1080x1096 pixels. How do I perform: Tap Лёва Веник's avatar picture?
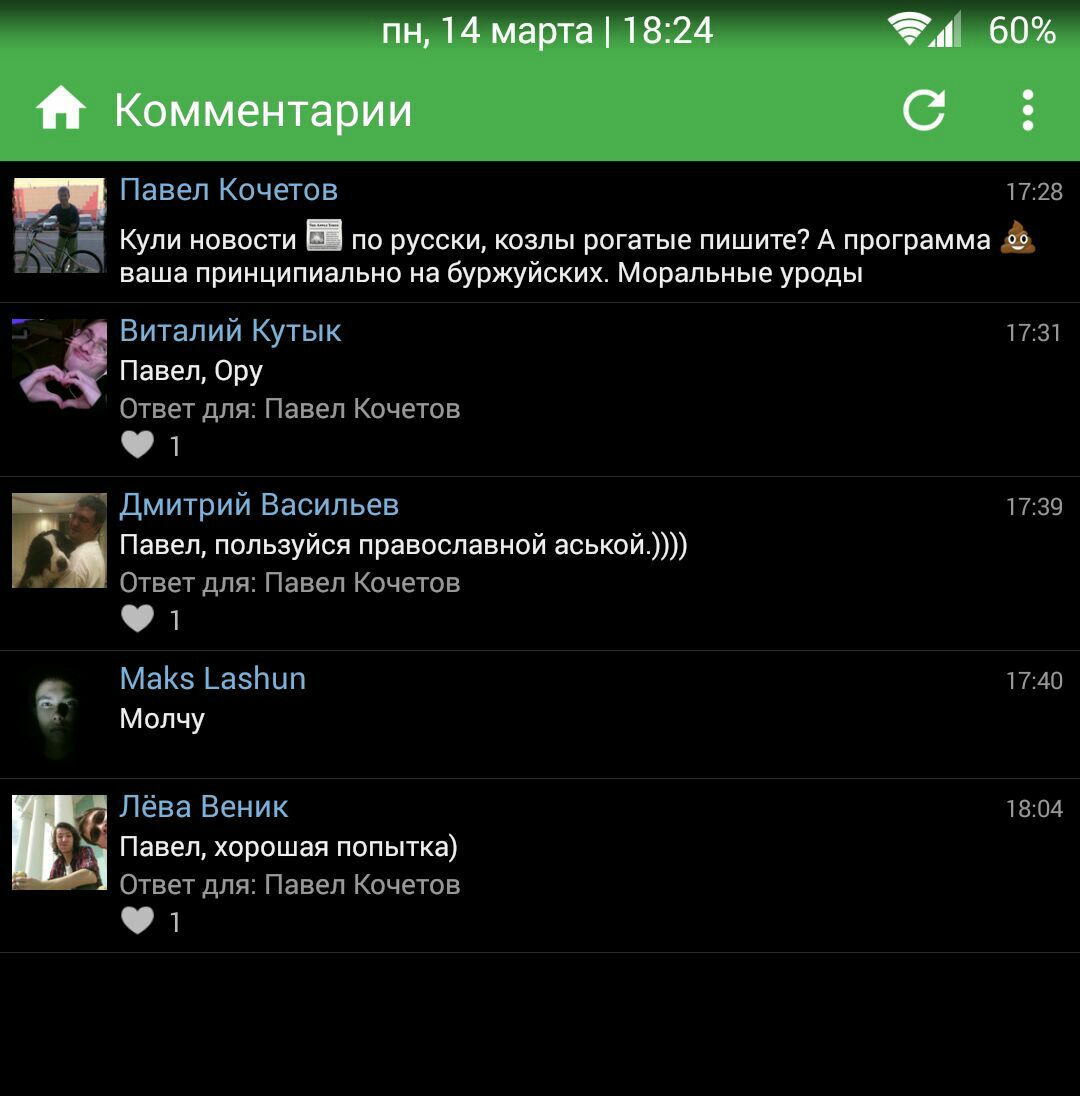59,842
